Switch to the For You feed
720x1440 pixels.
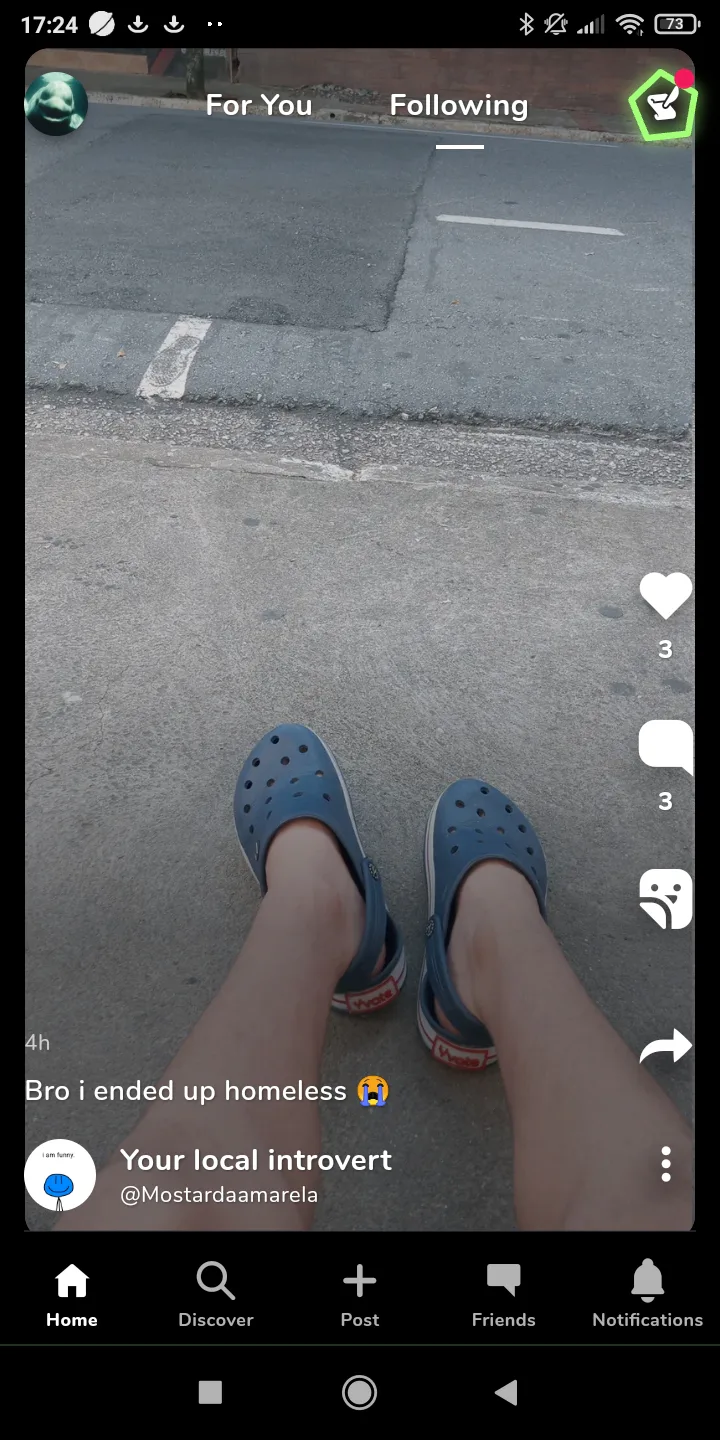pos(258,105)
